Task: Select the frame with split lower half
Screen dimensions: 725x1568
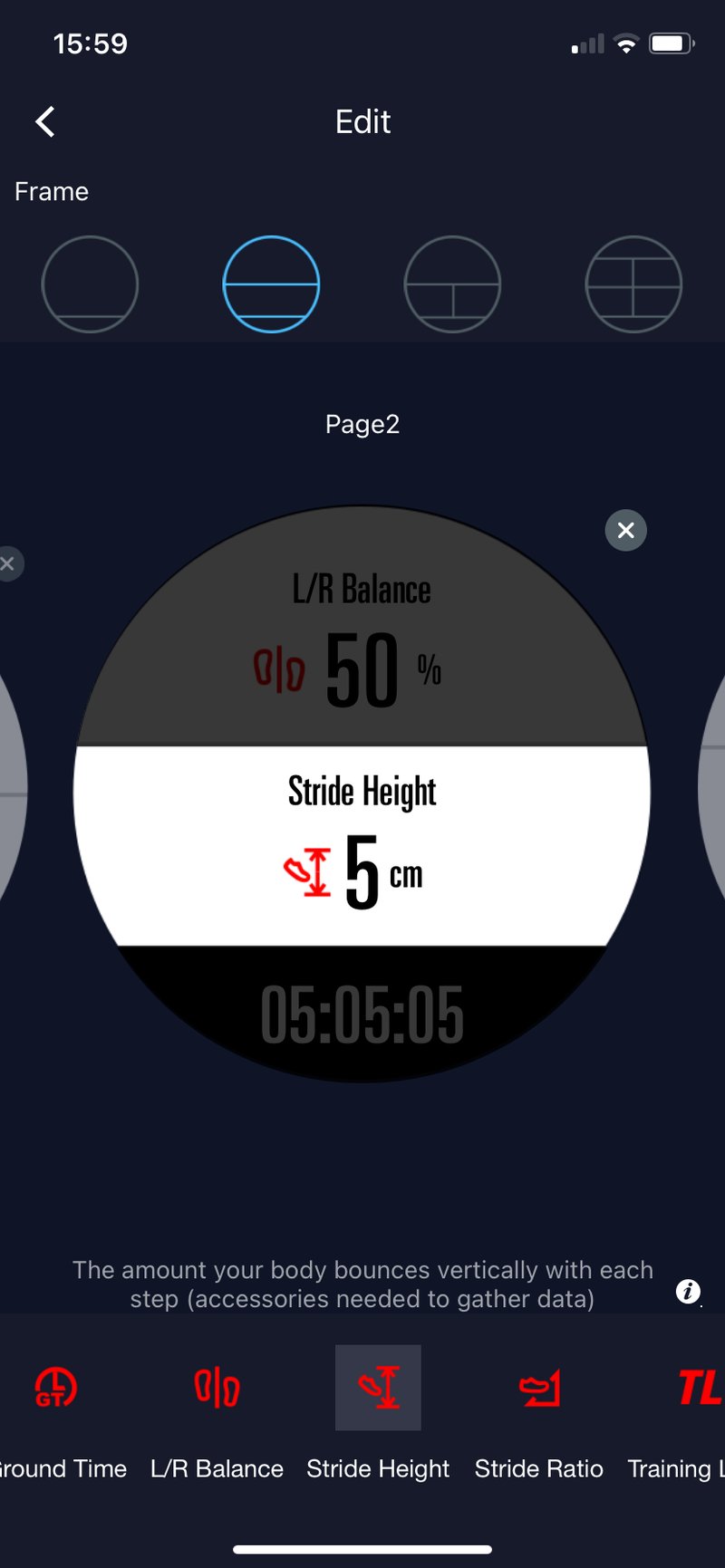Action: [x=452, y=284]
